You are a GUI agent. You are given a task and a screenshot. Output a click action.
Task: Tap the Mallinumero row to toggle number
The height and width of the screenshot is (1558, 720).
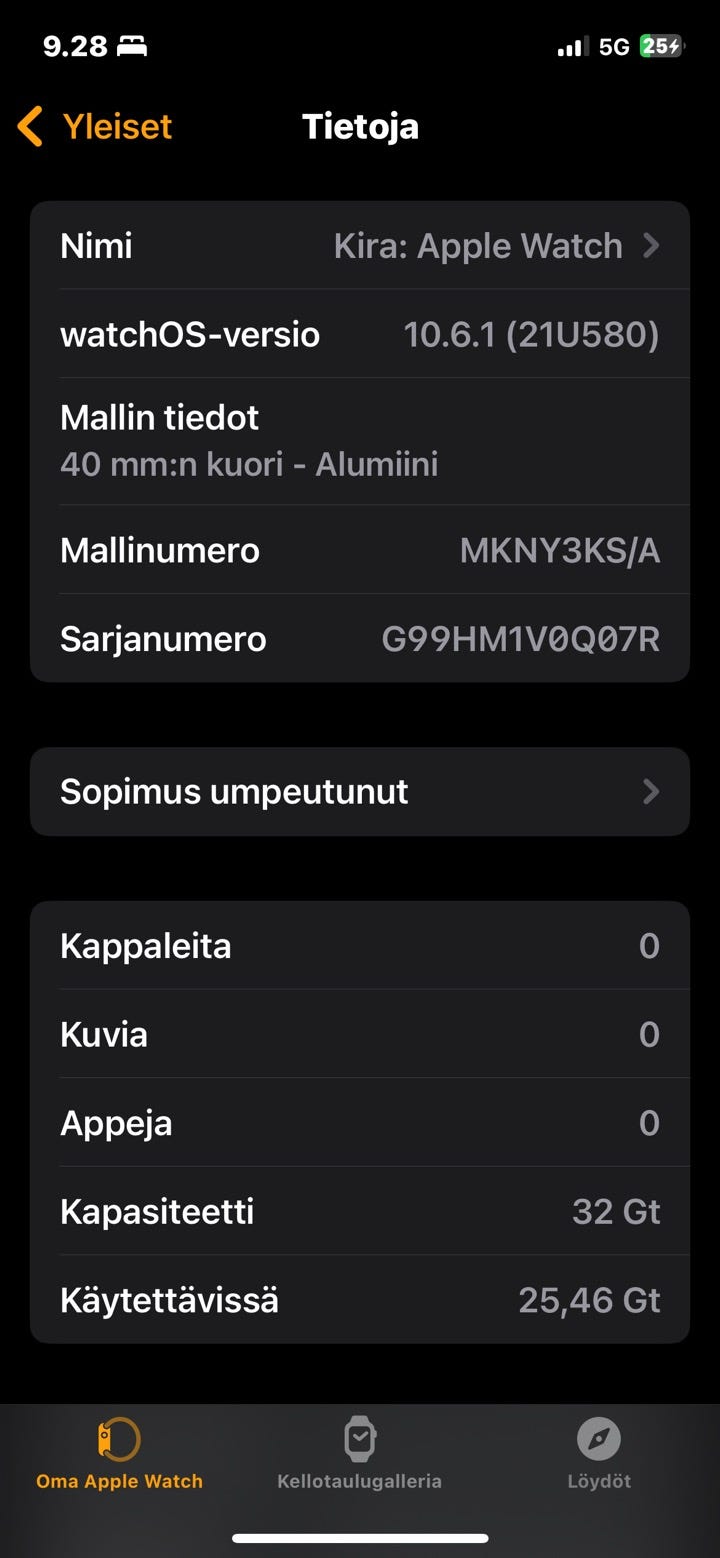pos(360,550)
